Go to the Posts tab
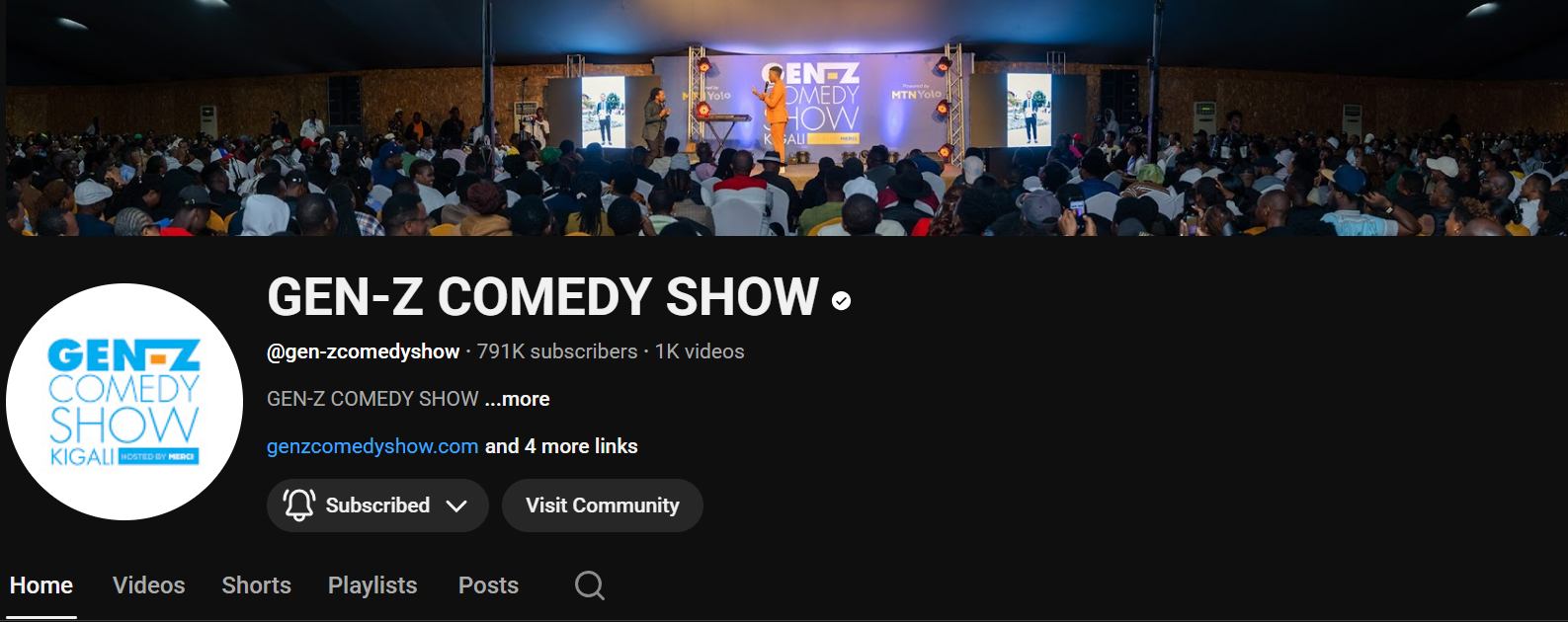The image size is (1568, 622). tap(488, 585)
